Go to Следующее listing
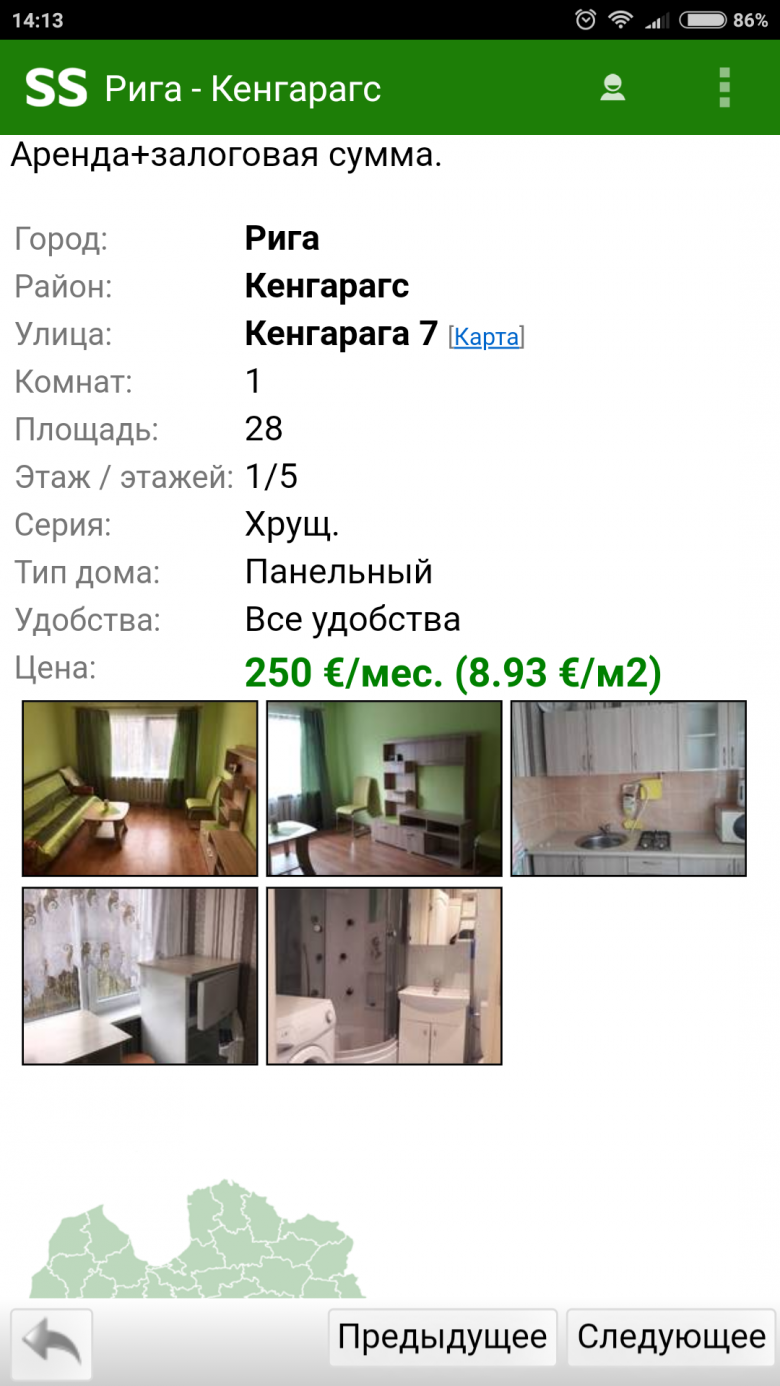Image resolution: width=780 pixels, height=1386 pixels. (671, 1337)
